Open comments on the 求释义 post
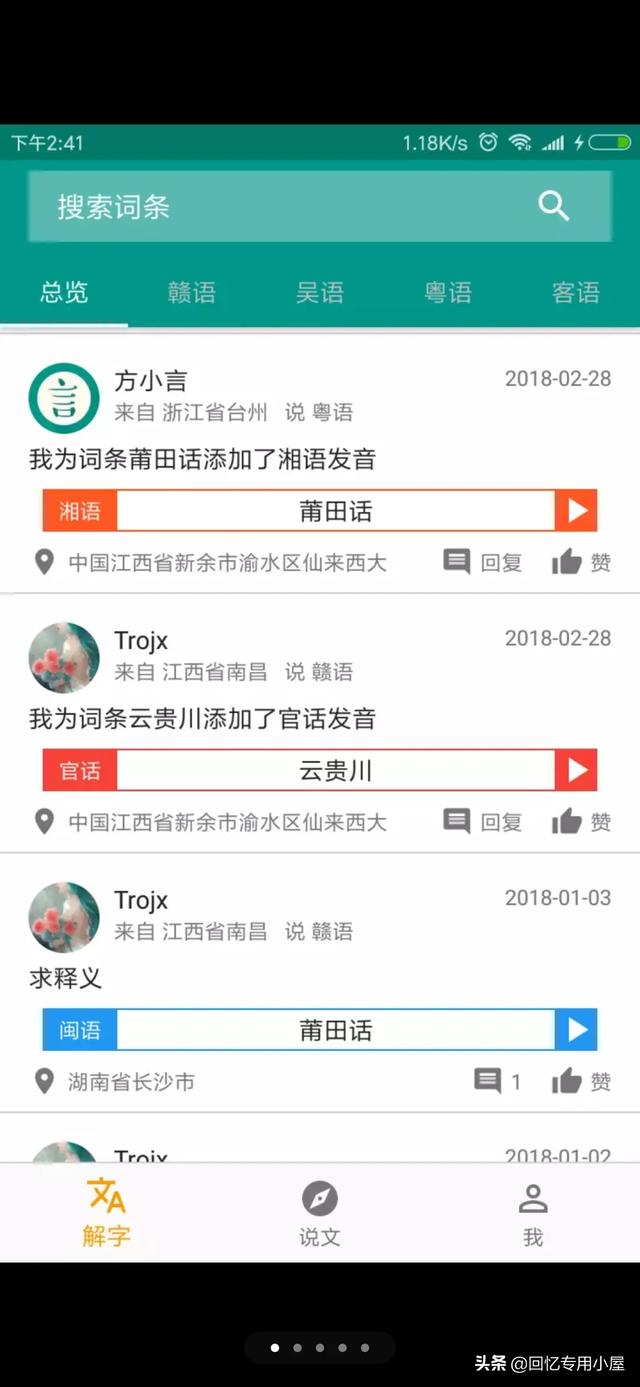Viewport: 640px width, 1387px height. 497,1081
